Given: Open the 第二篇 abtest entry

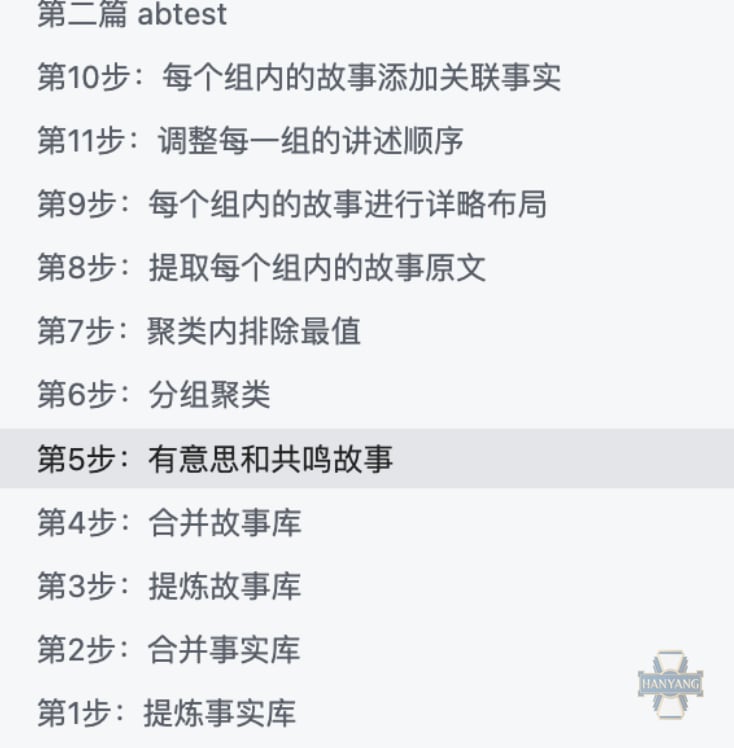Looking at the screenshot, I should (x=132, y=15).
